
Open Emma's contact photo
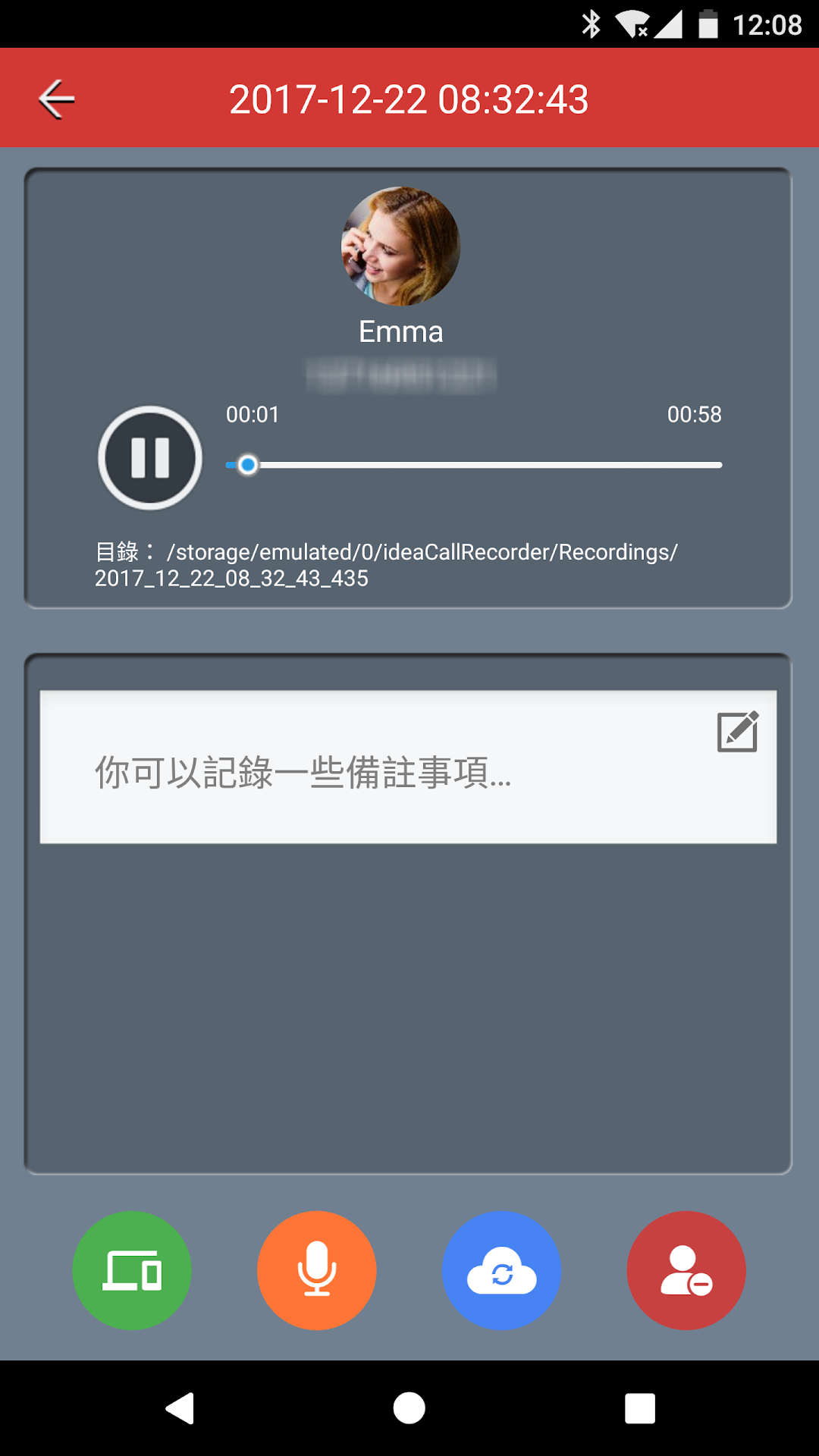pyautogui.click(x=400, y=246)
